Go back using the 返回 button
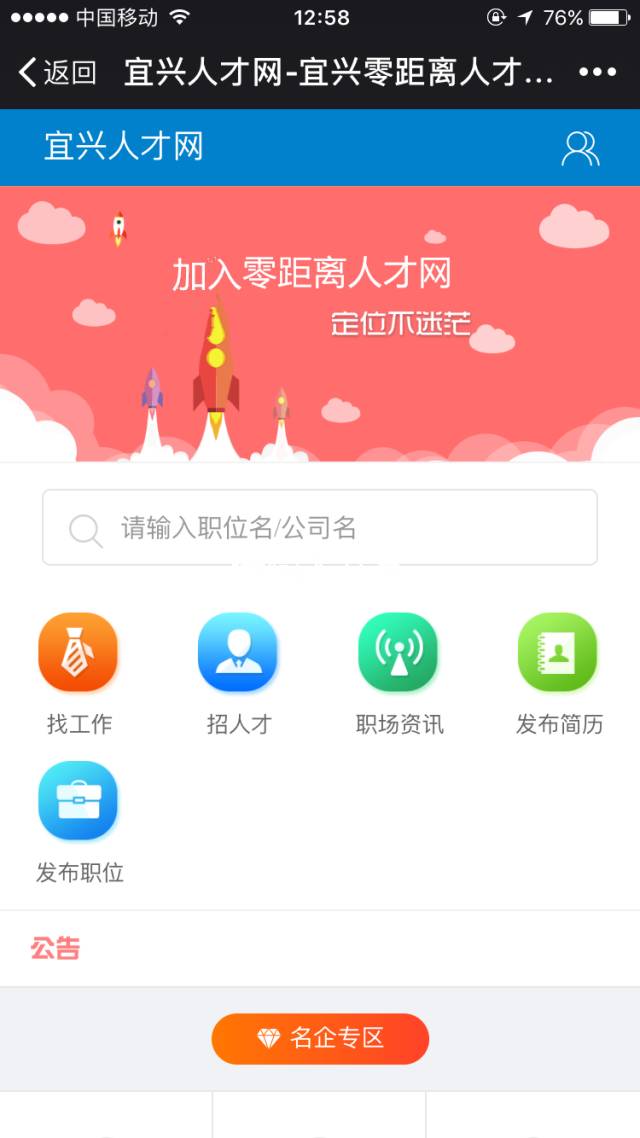Screen dimensions: 640x1138 57,73
